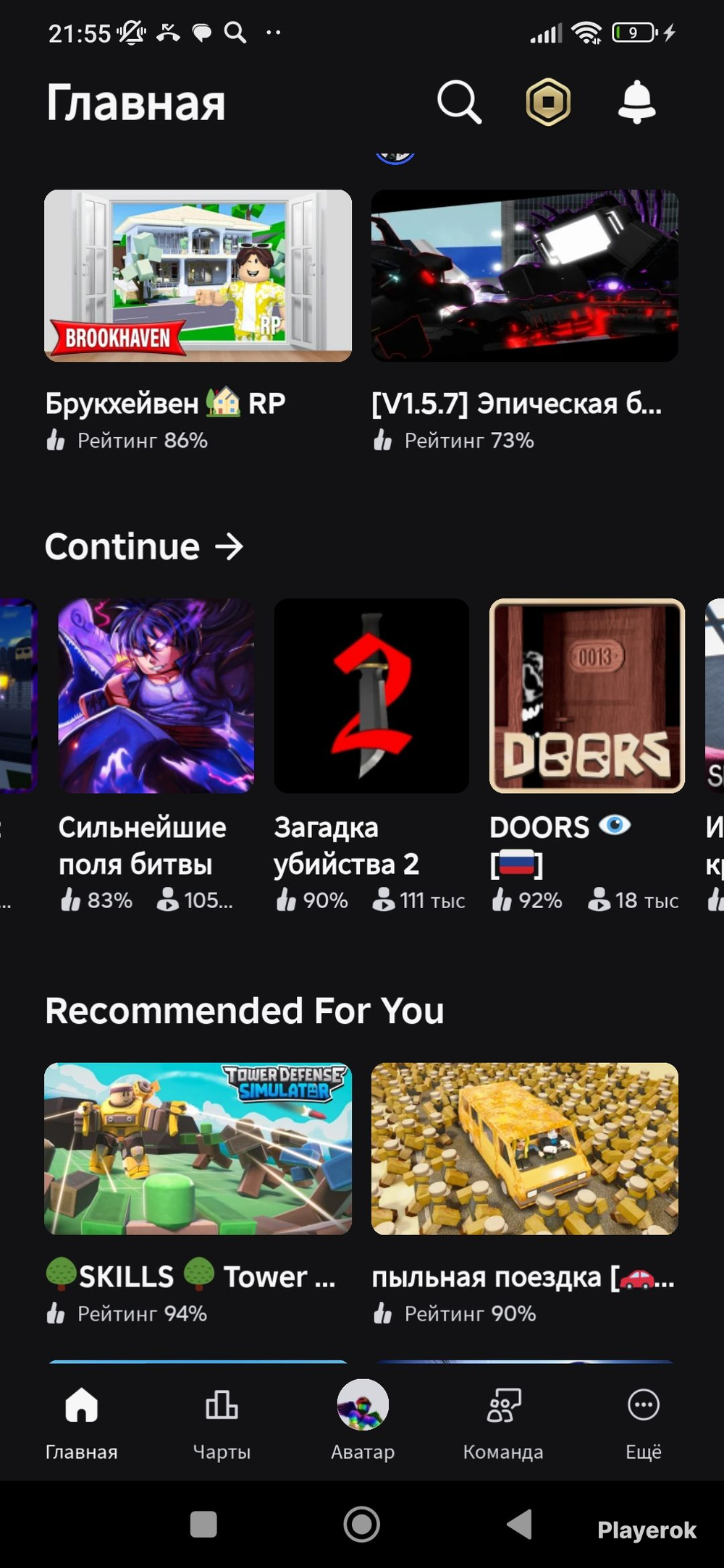Tap the system home button
The height and width of the screenshot is (1568, 724).
click(362, 1524)
